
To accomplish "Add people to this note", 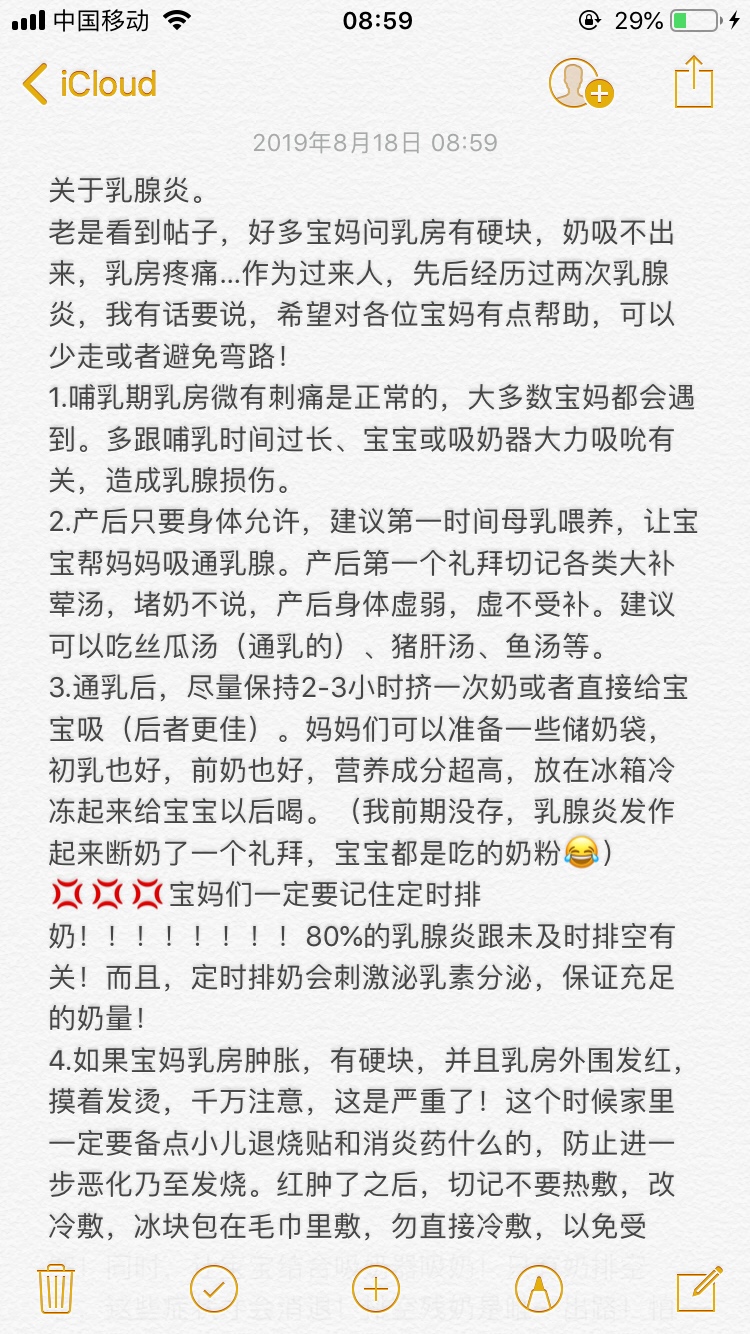I will tap(580, 84).
